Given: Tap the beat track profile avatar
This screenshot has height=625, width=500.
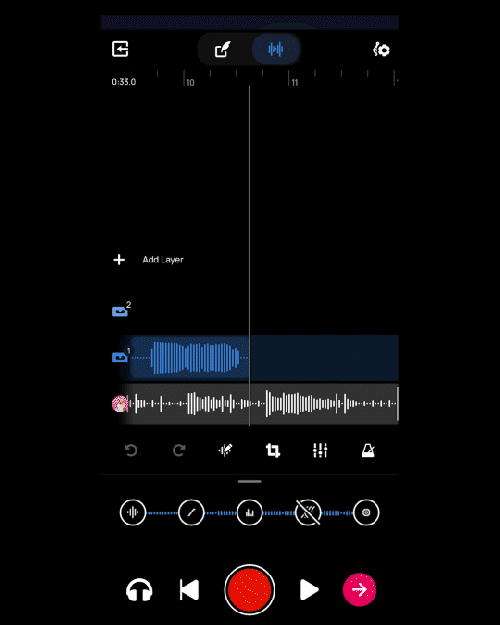Looking at the screenshot, I should (x=120, y=404).
